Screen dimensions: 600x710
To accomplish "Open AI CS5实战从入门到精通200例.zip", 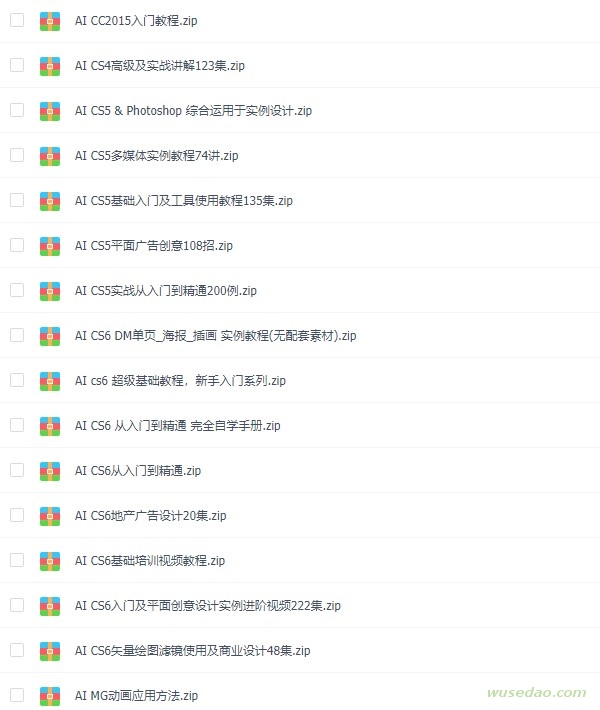I will [165, 291].
